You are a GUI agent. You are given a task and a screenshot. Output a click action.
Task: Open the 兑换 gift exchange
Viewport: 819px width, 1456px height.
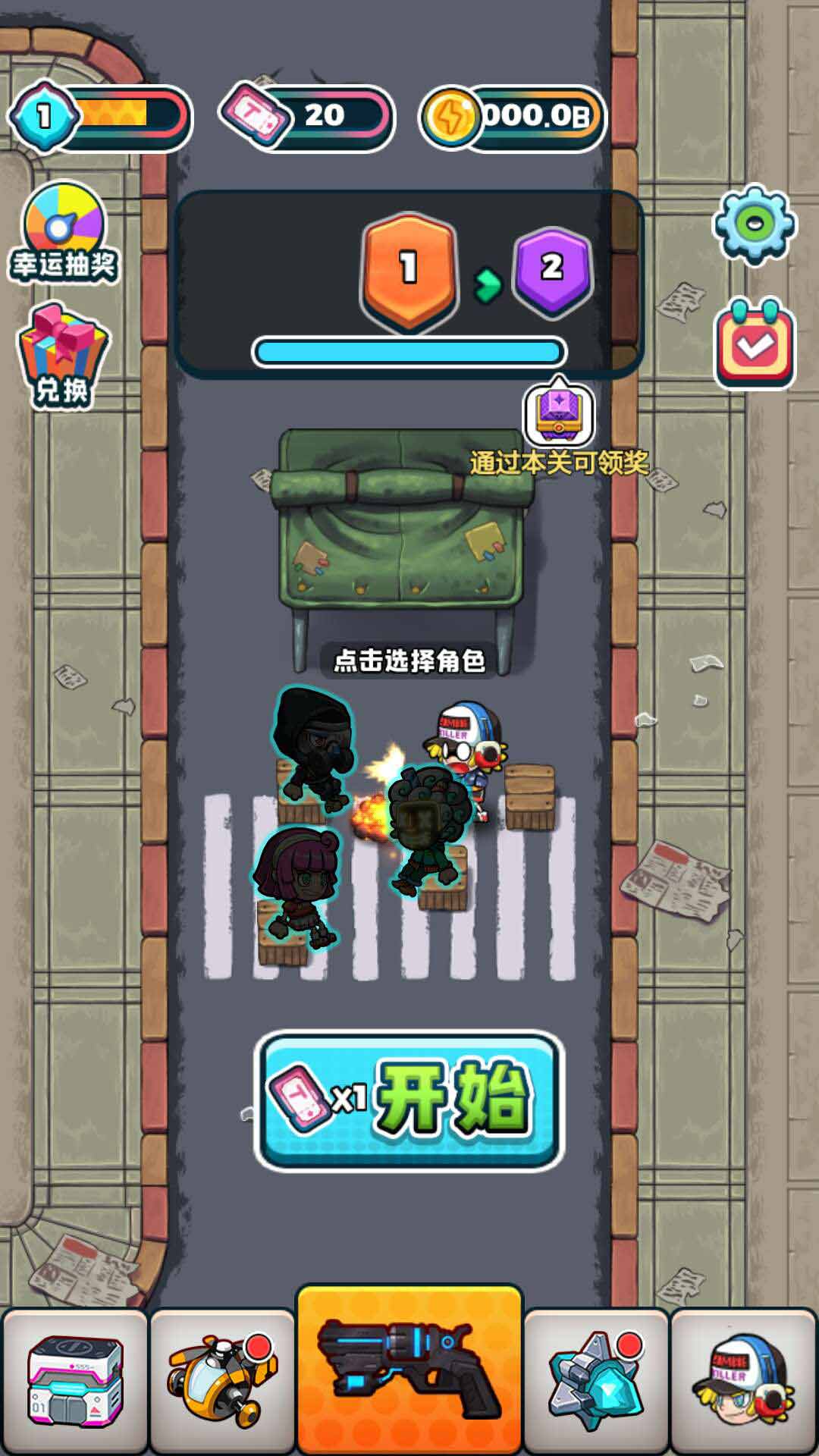(x=64, y=356)
